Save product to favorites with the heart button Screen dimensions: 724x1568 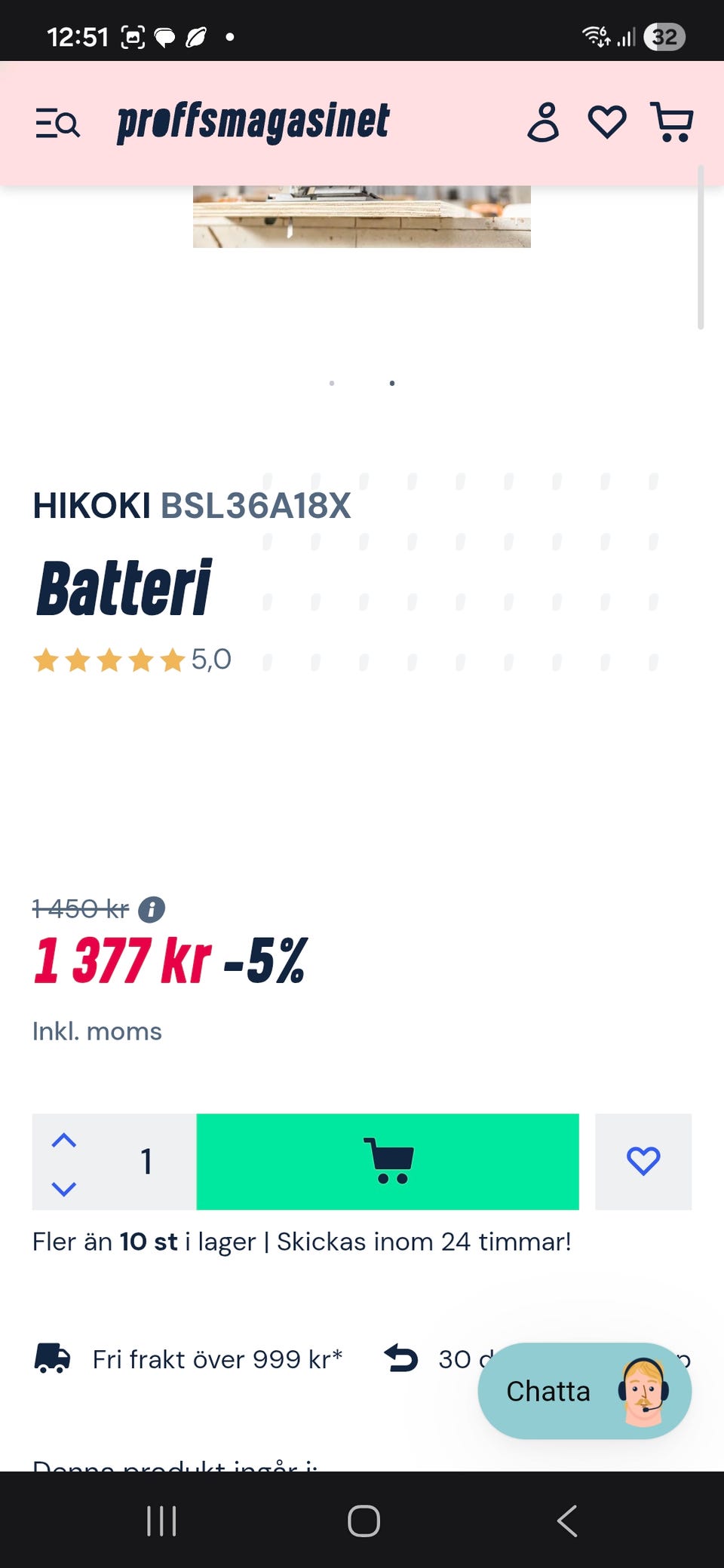[643, 1161]
